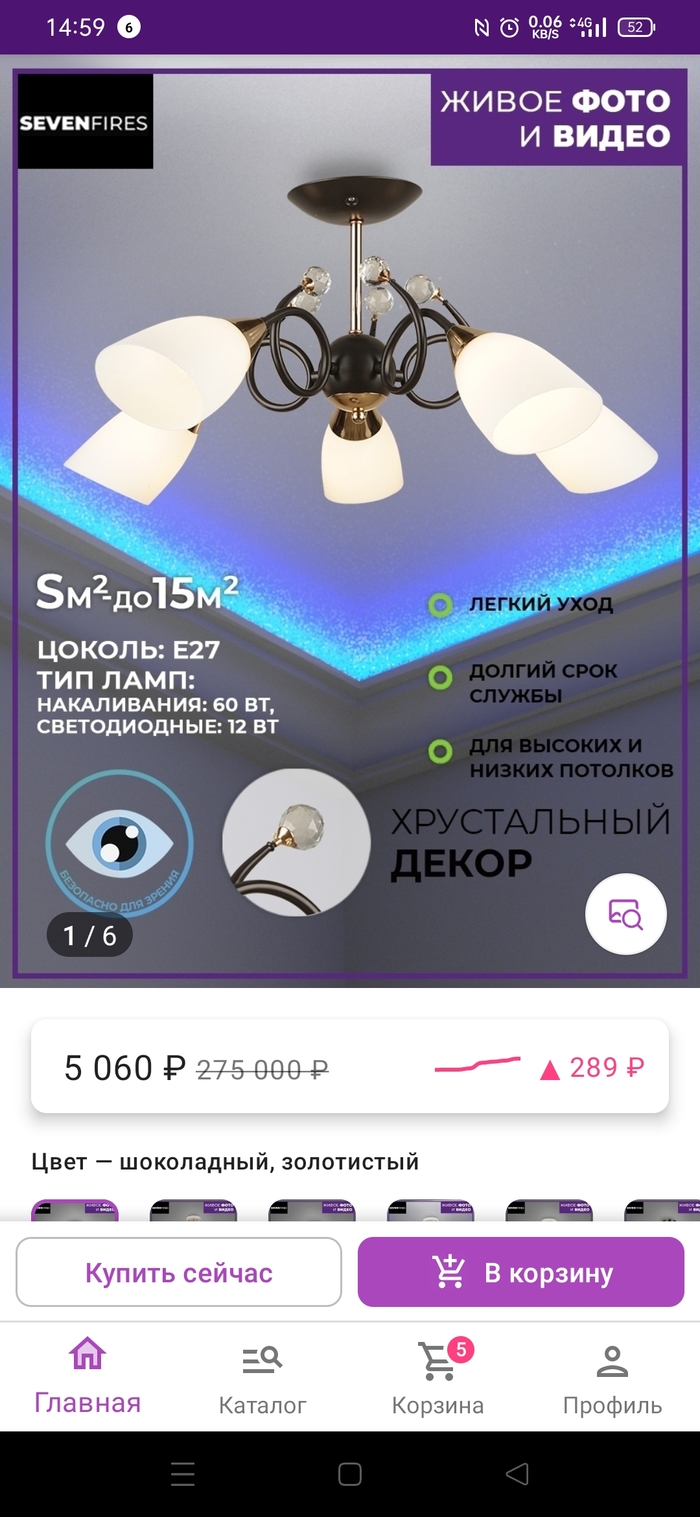Viewport: 700px width, 1517px height.
Task: Open the Каталог tab
Action: (262, 1378)
